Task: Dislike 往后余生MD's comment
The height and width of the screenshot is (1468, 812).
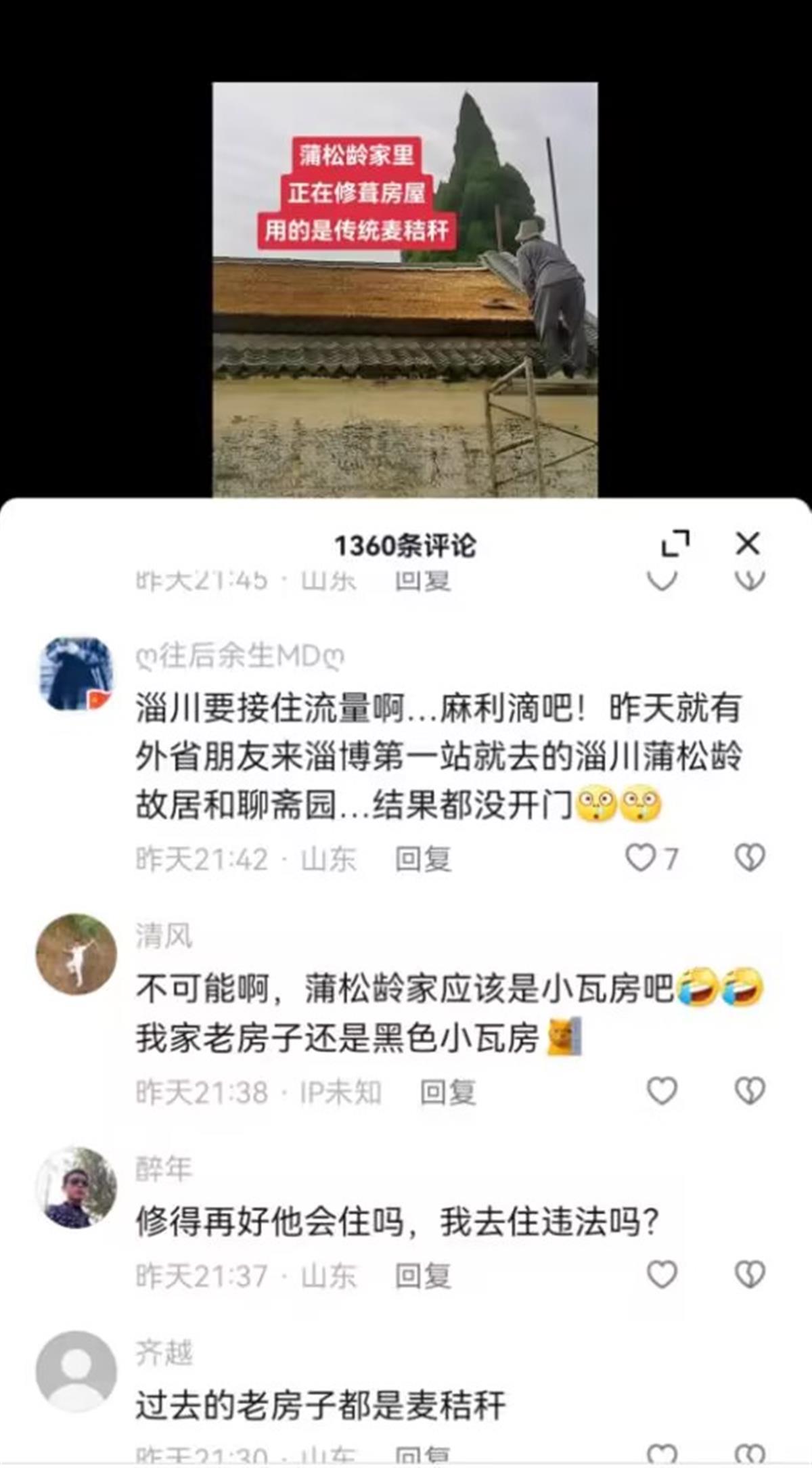Action: 749,856
